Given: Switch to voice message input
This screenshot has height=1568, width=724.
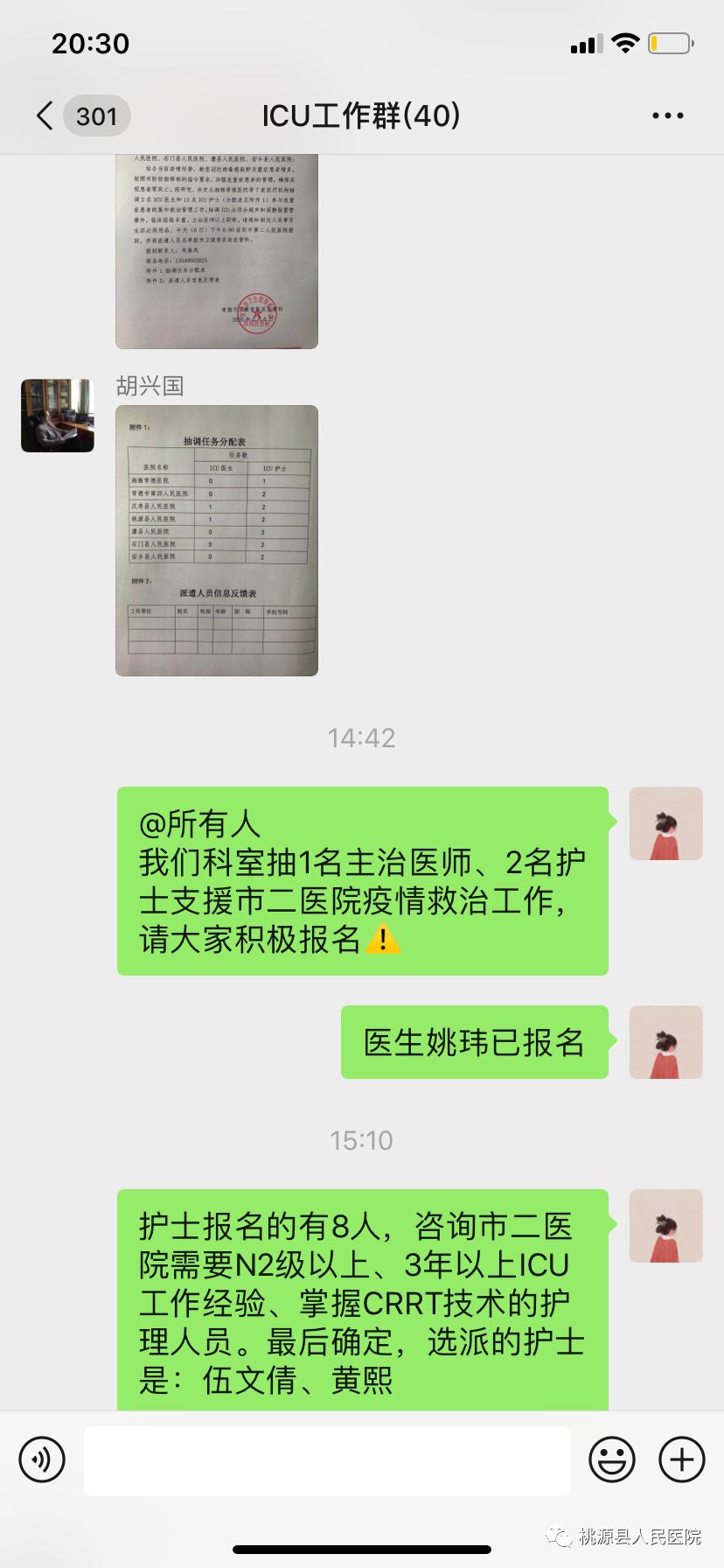Looking at the screenshot, I should pos(42,1459).
